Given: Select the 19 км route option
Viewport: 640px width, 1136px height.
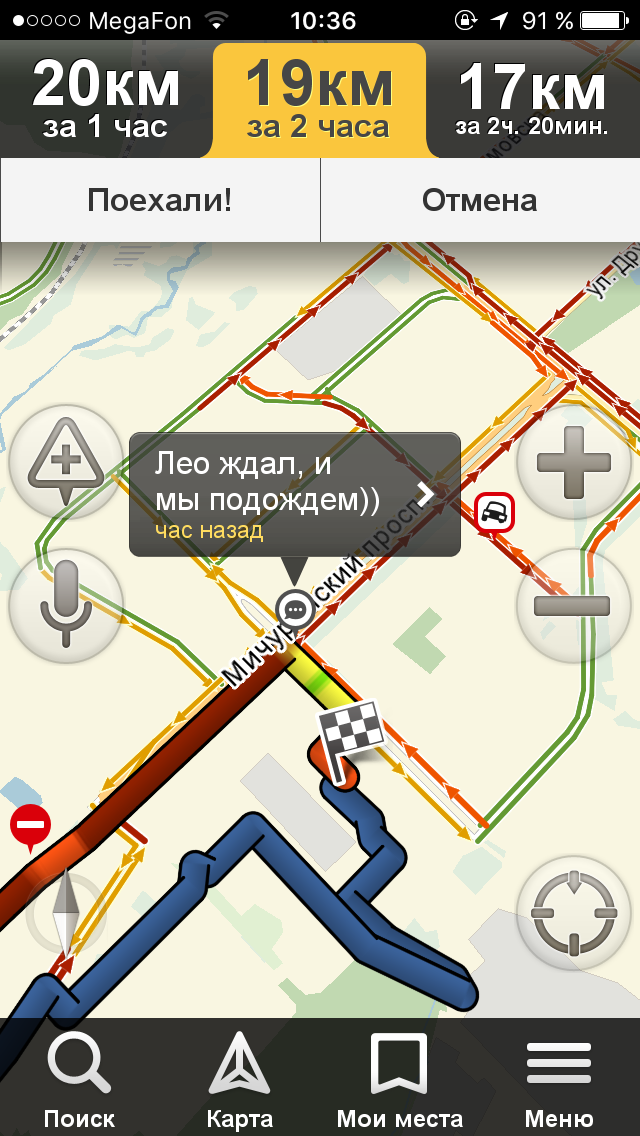Looking at the screenshot, I should 319,100.
